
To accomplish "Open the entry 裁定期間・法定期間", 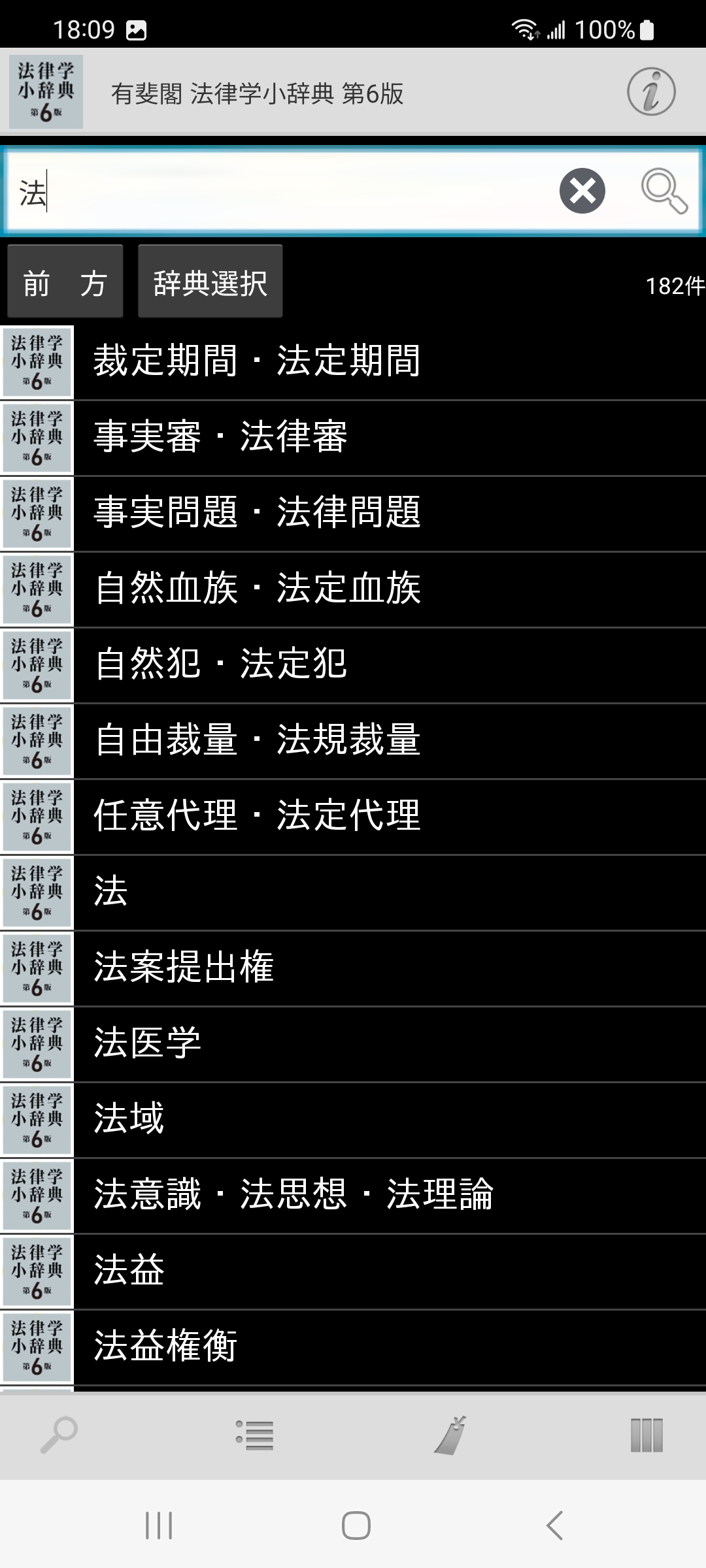I will click(353, 361).
